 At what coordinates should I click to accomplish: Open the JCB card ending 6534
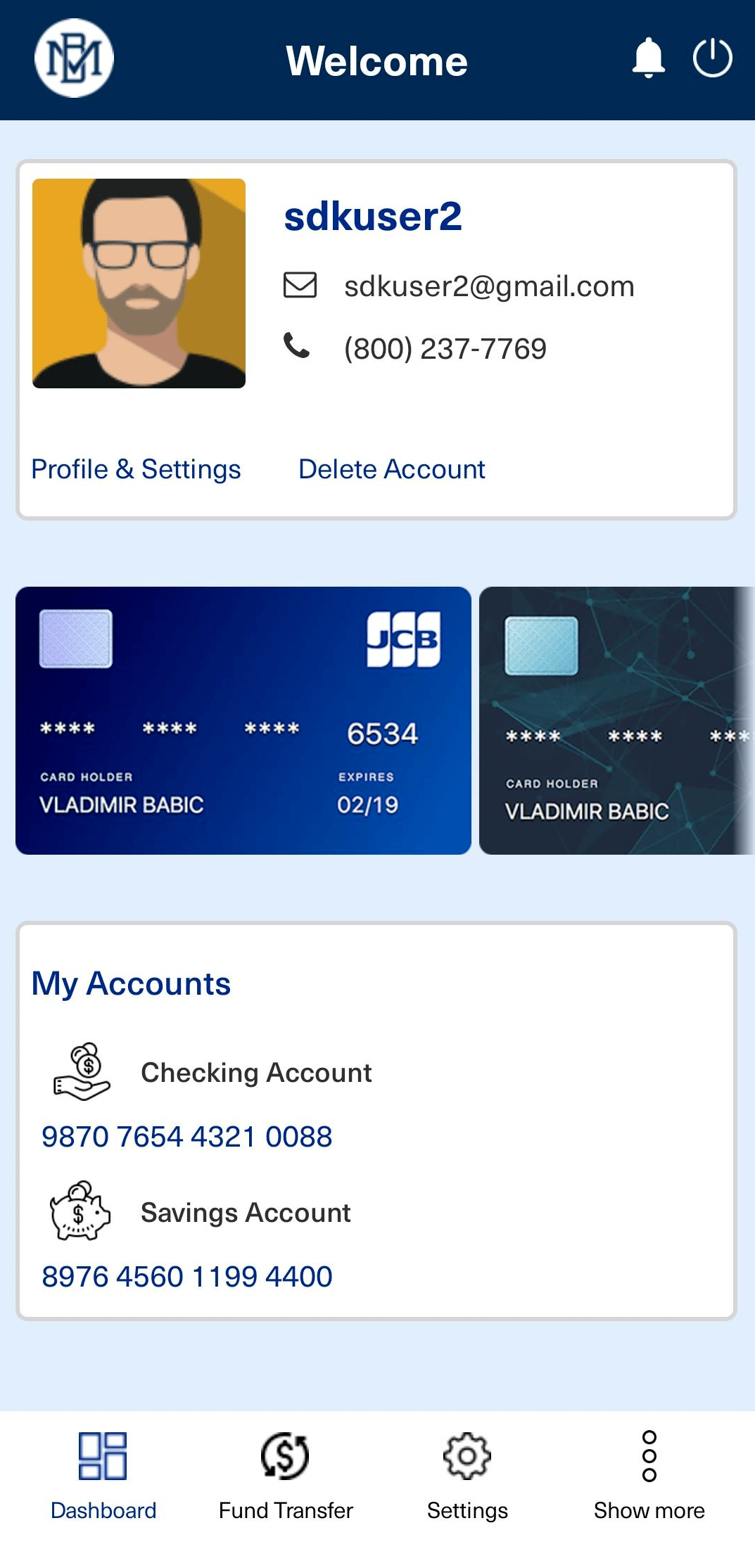[243, 720]
